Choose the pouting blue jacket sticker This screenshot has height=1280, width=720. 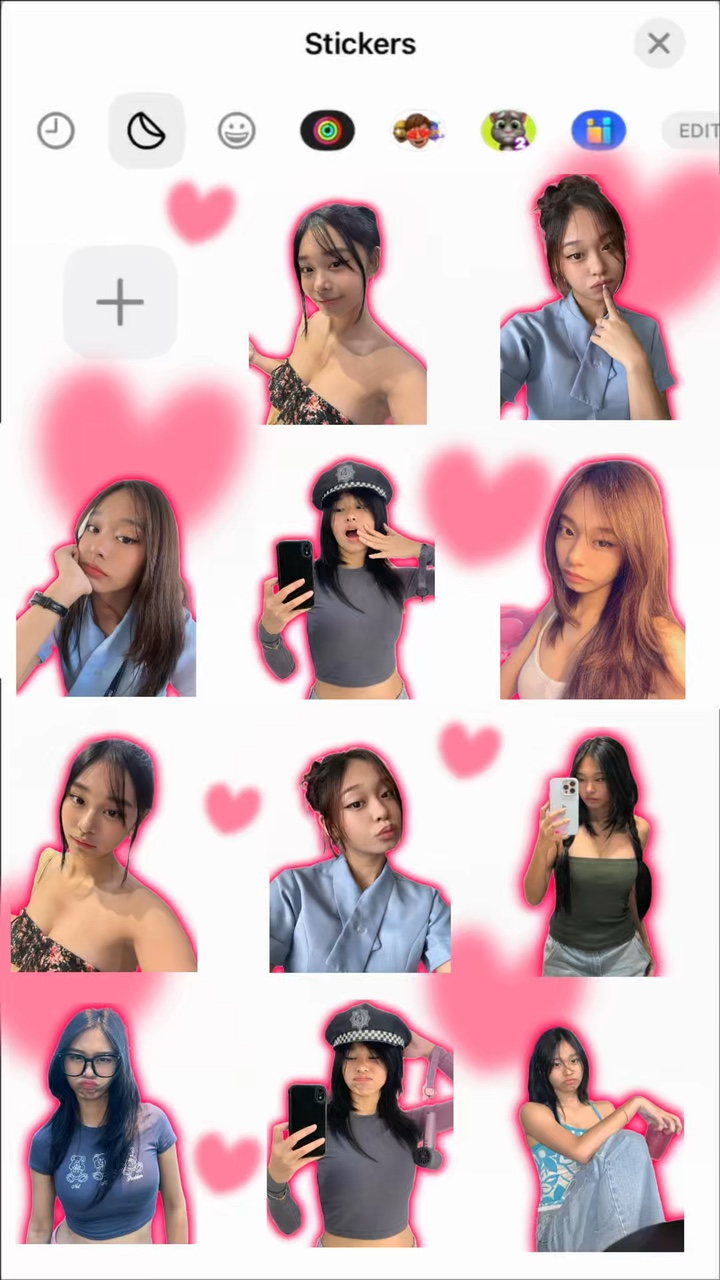point(360,862)
